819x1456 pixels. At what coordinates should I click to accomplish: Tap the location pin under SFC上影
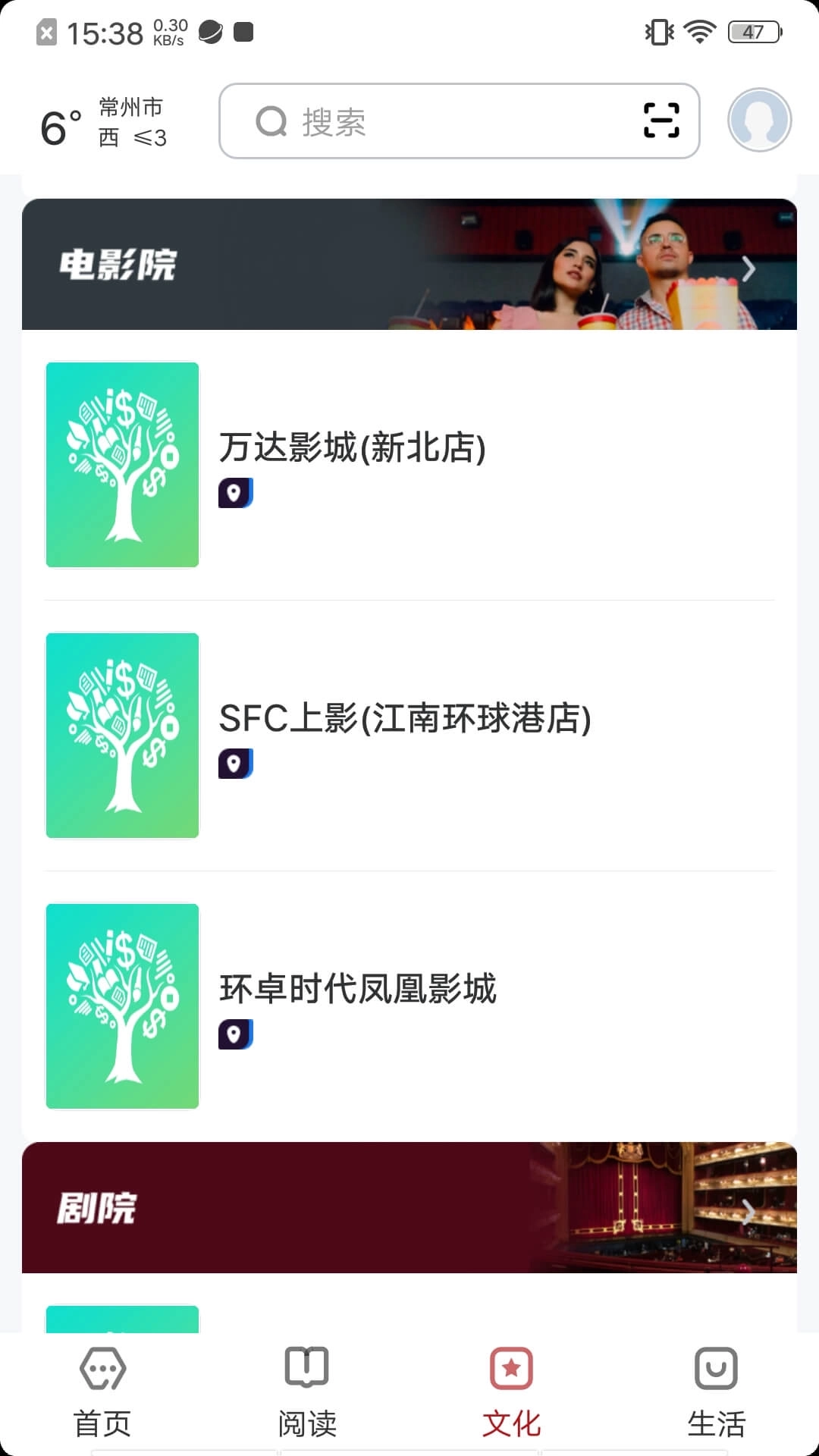tap(235, 764)
